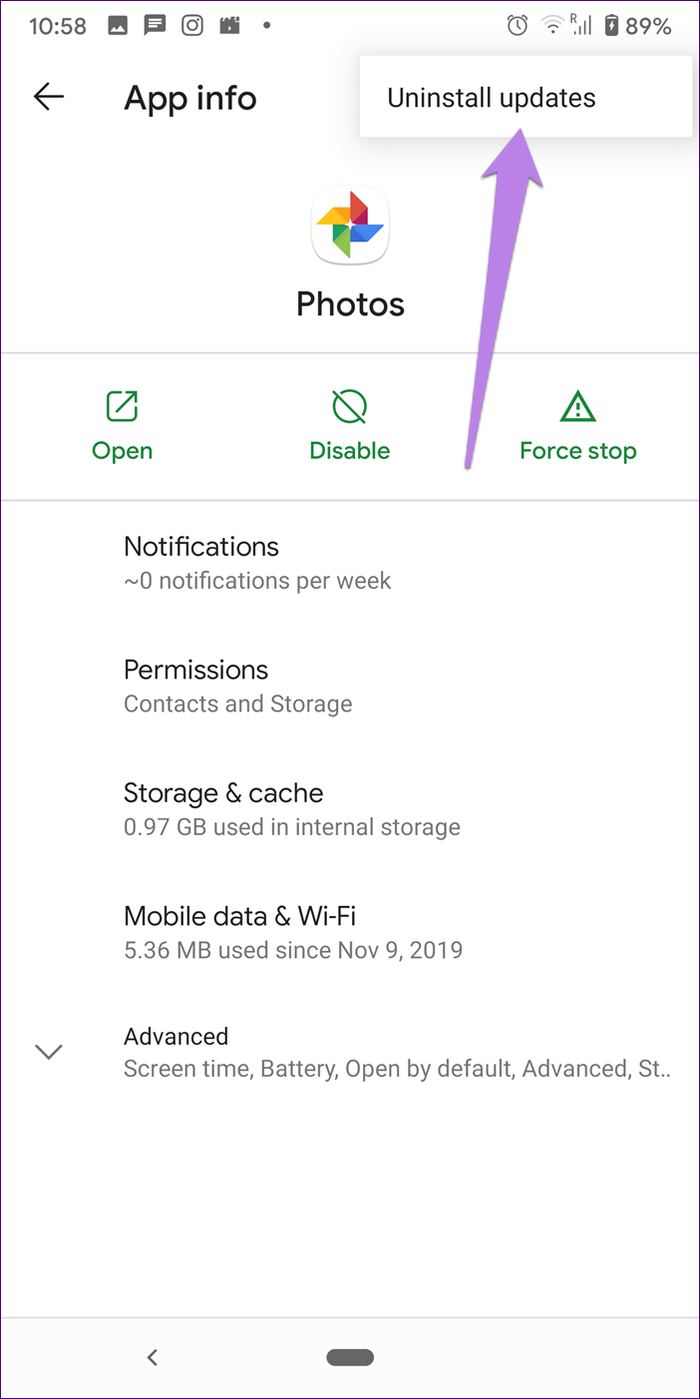This screenshot has width=700, height=1399.
Task: Go back from App info
Action: click(x=49, y=97)
